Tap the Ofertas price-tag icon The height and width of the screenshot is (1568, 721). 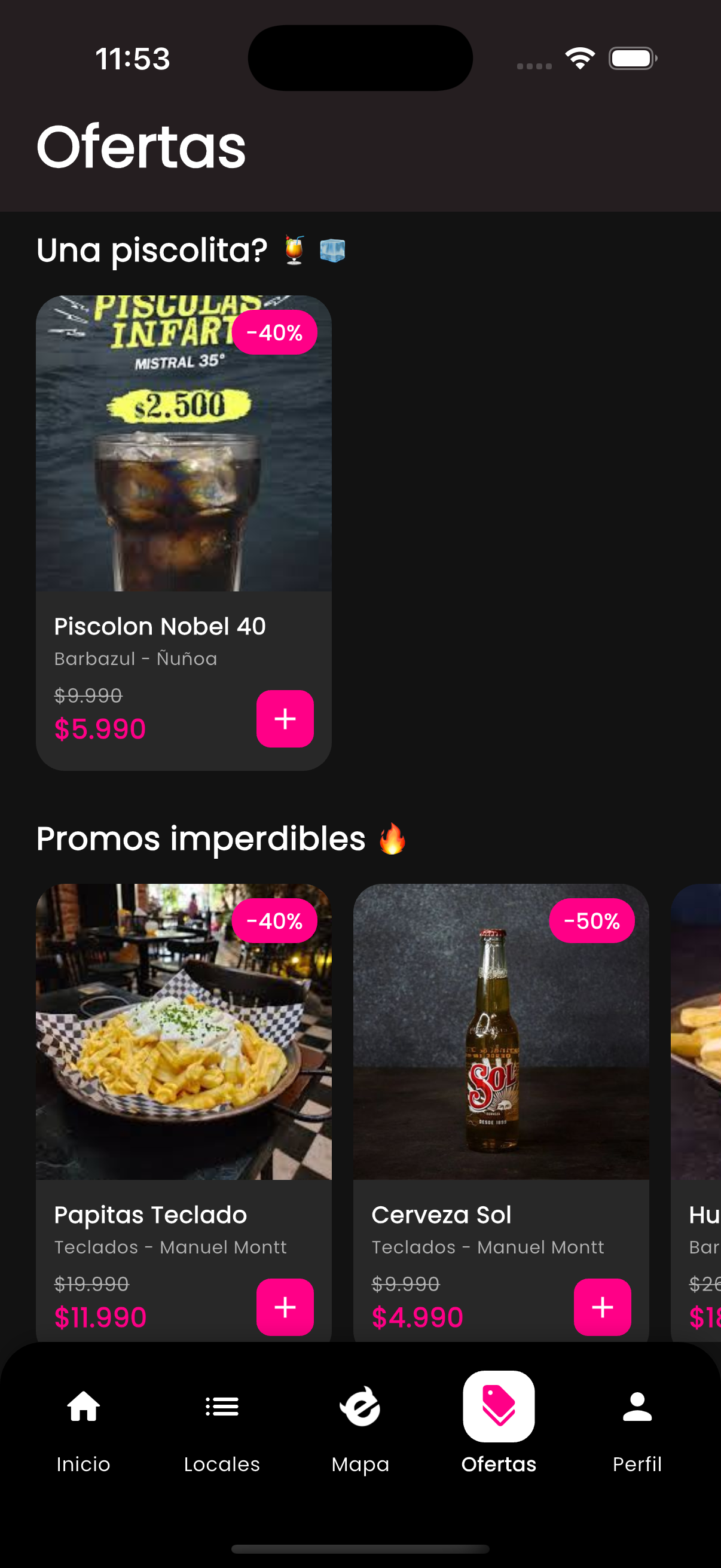coord(499,1407)
